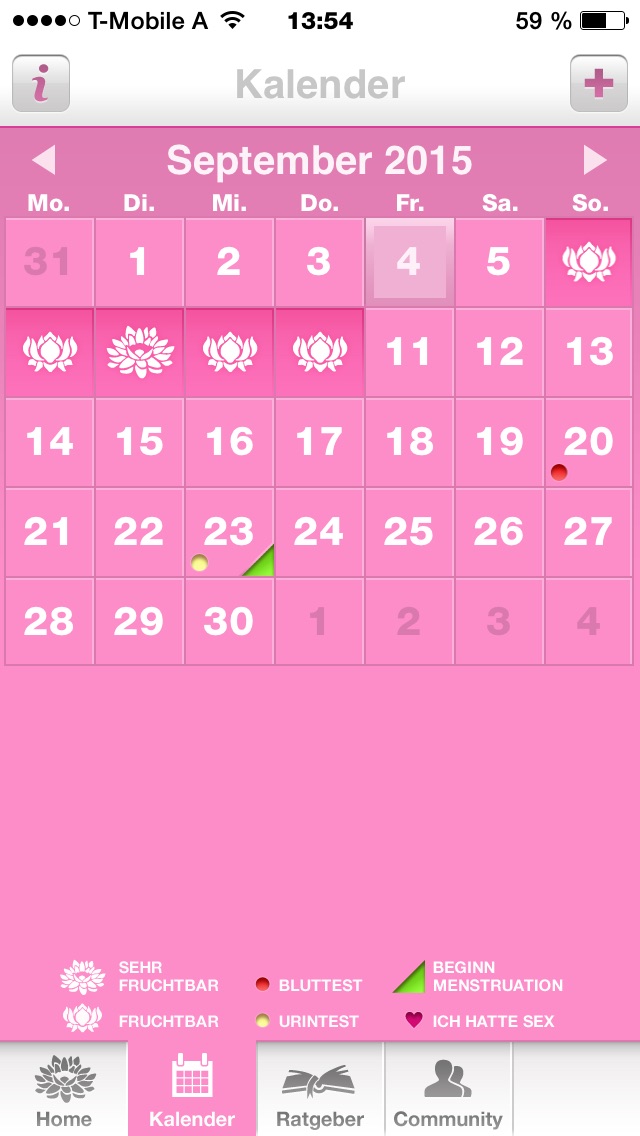
Task: Select September 1 in the grid
Action: pyautogui.click(x=139, y=262)
